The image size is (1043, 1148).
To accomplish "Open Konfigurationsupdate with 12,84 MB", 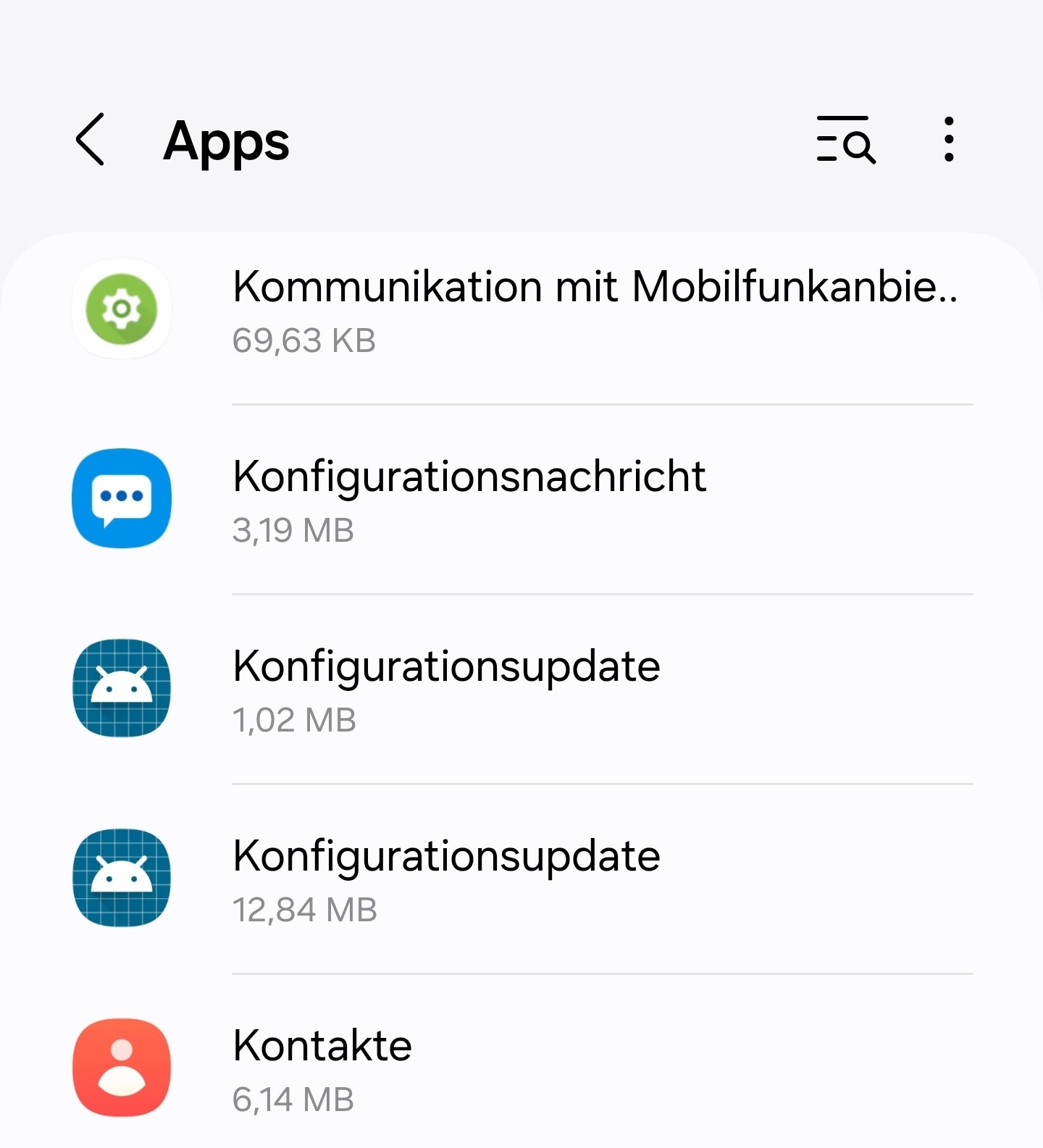I will pos(521,879).
